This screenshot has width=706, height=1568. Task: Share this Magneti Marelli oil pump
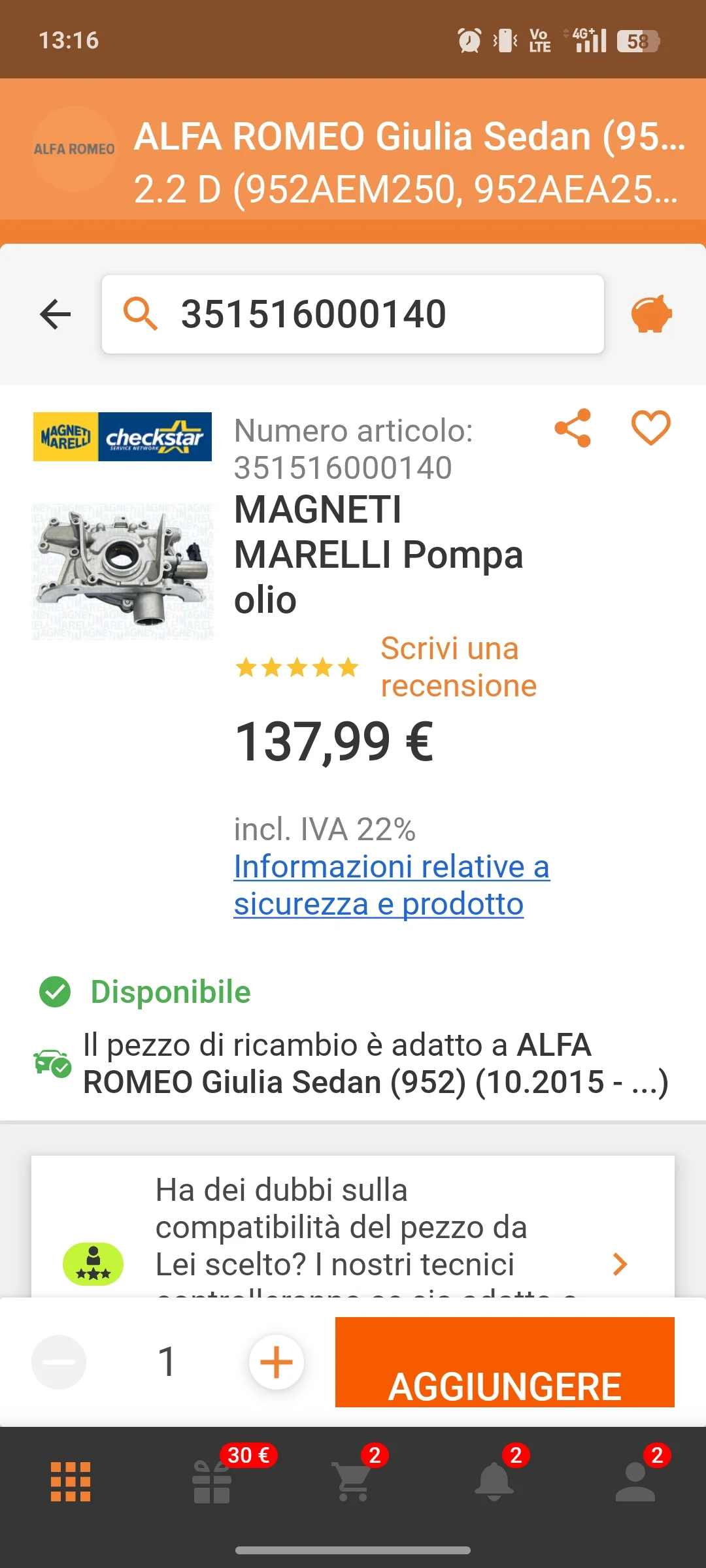[573, 429]
